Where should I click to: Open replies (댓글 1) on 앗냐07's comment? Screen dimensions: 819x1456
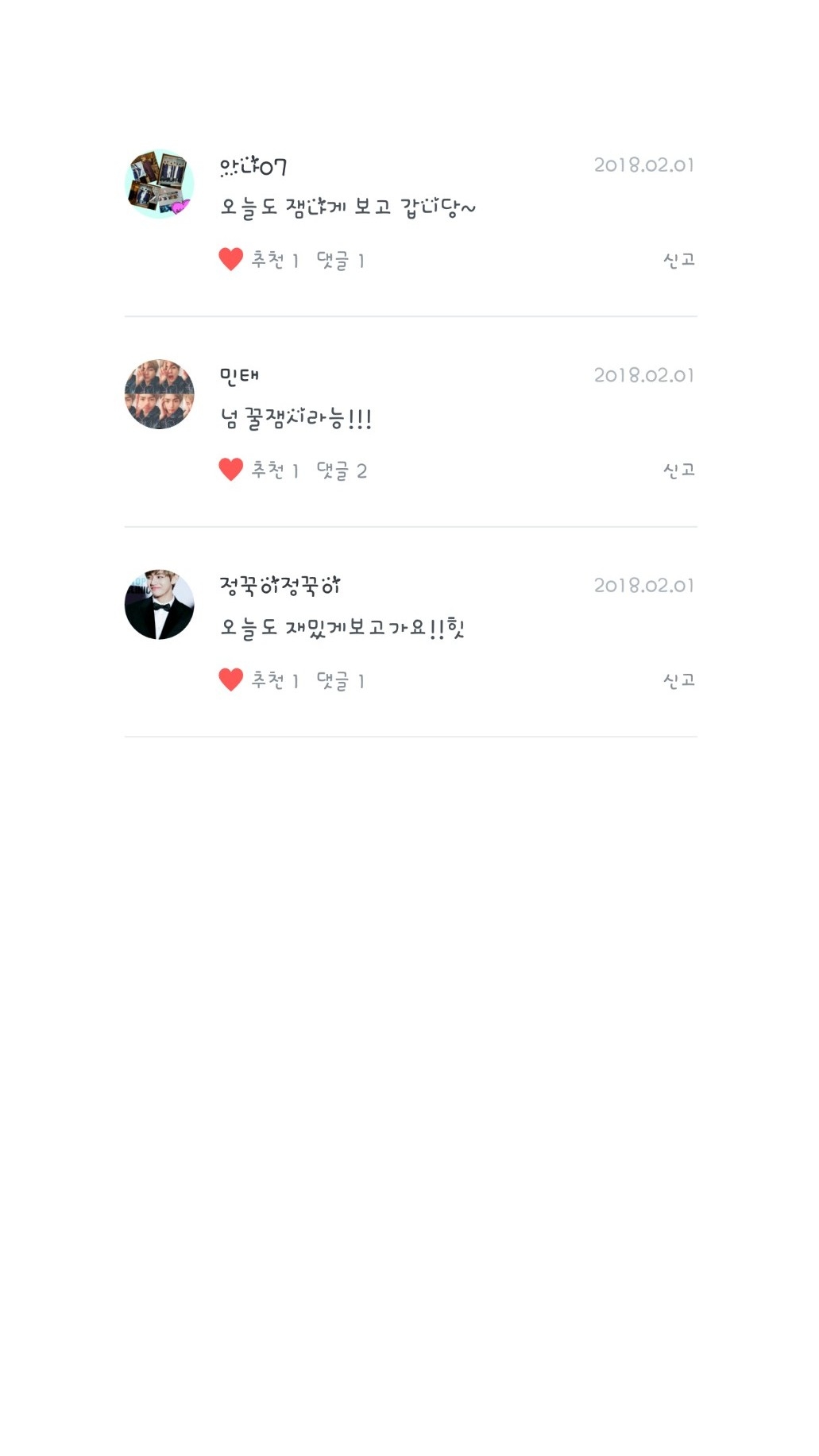340,261
